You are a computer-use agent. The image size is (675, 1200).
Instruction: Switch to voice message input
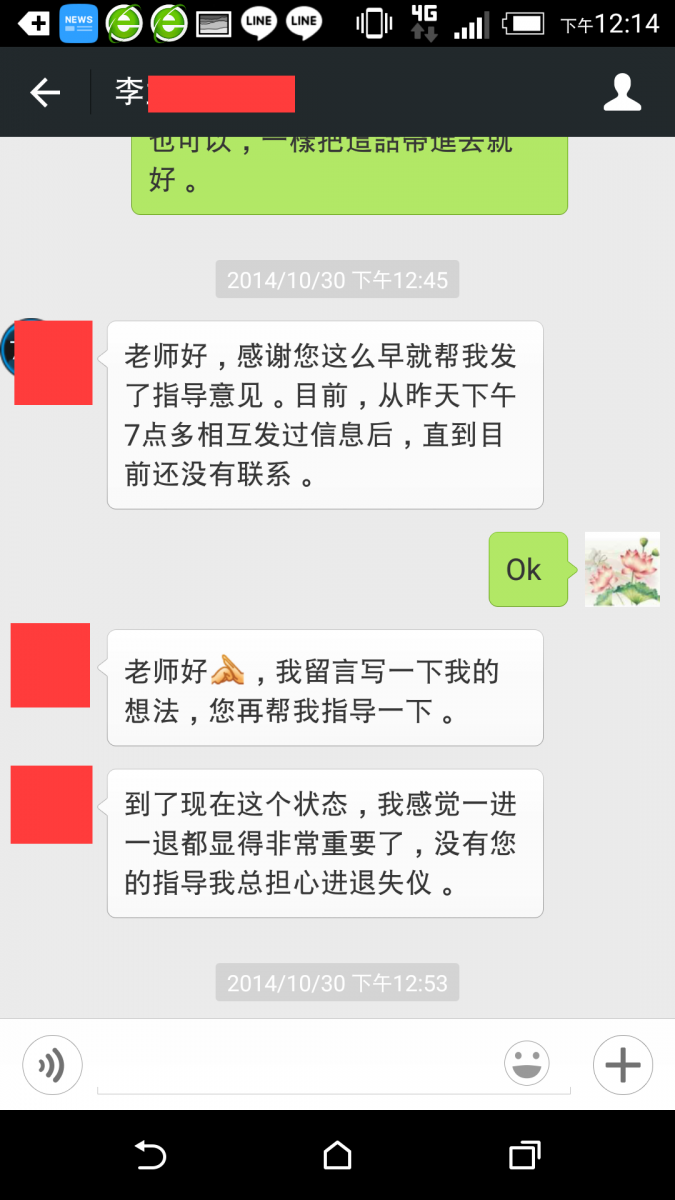click(52, 1065)
